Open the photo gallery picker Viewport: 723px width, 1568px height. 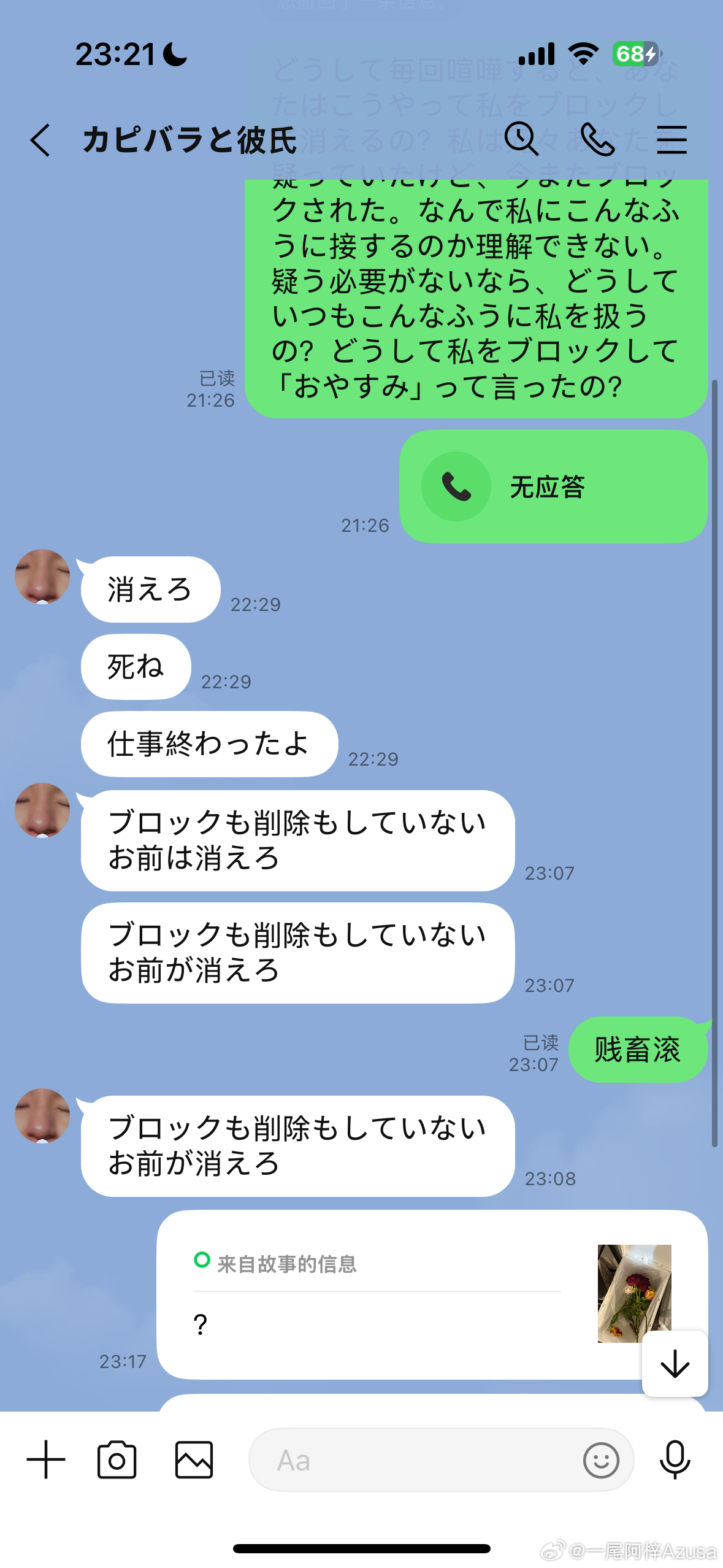(194, 1460)
